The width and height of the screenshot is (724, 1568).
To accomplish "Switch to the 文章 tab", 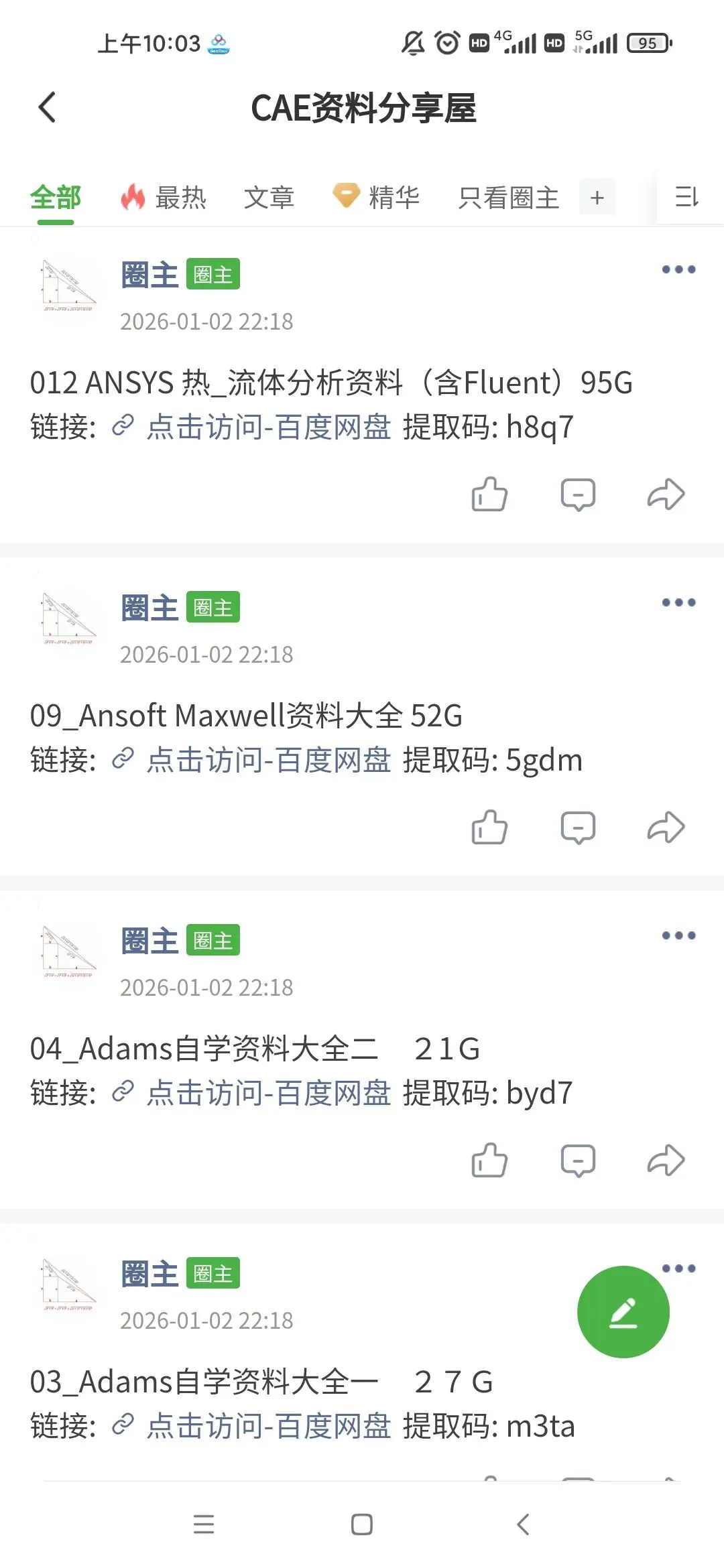I will coord(269,198).
